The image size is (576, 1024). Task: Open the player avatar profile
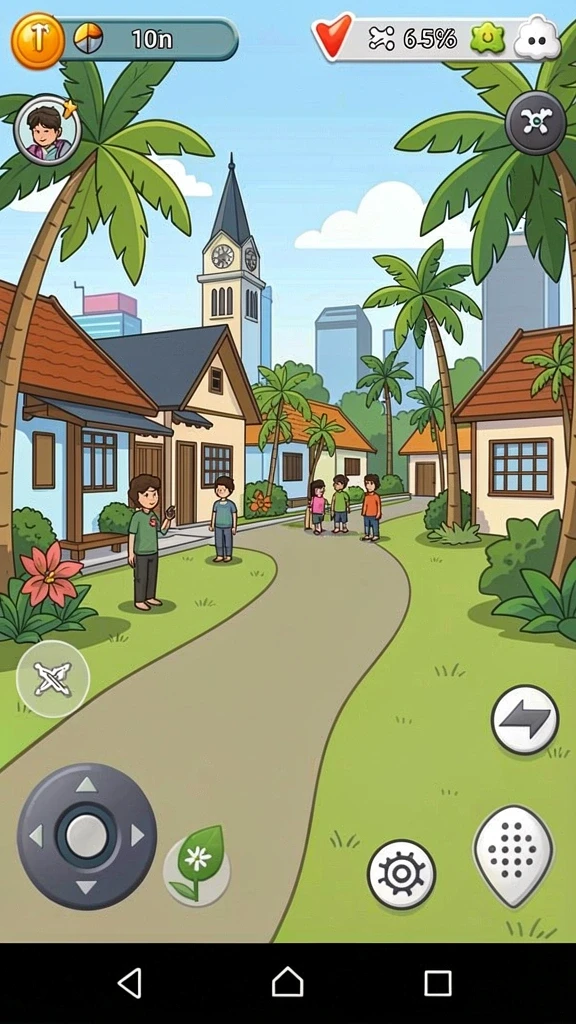47,129
